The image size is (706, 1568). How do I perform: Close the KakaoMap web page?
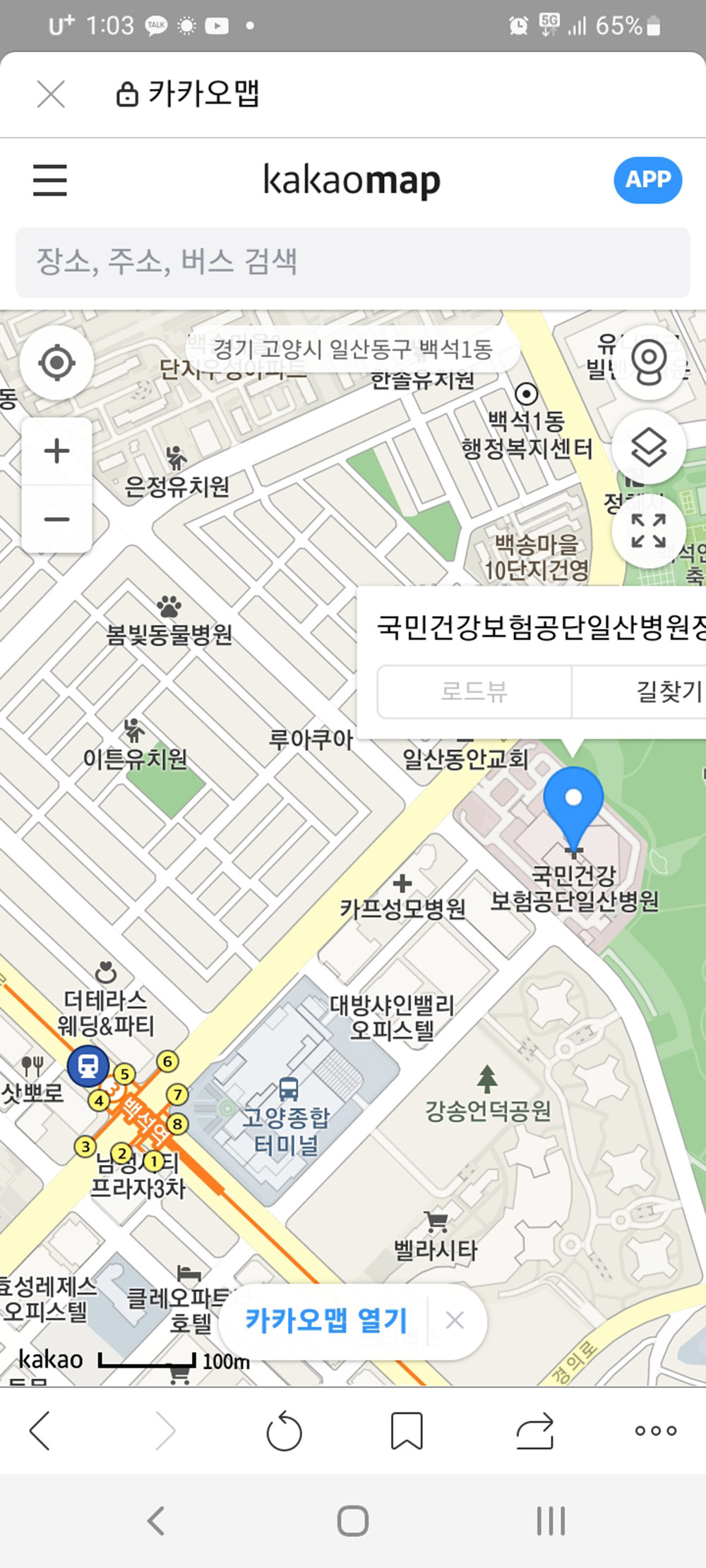tap(51, 94)
